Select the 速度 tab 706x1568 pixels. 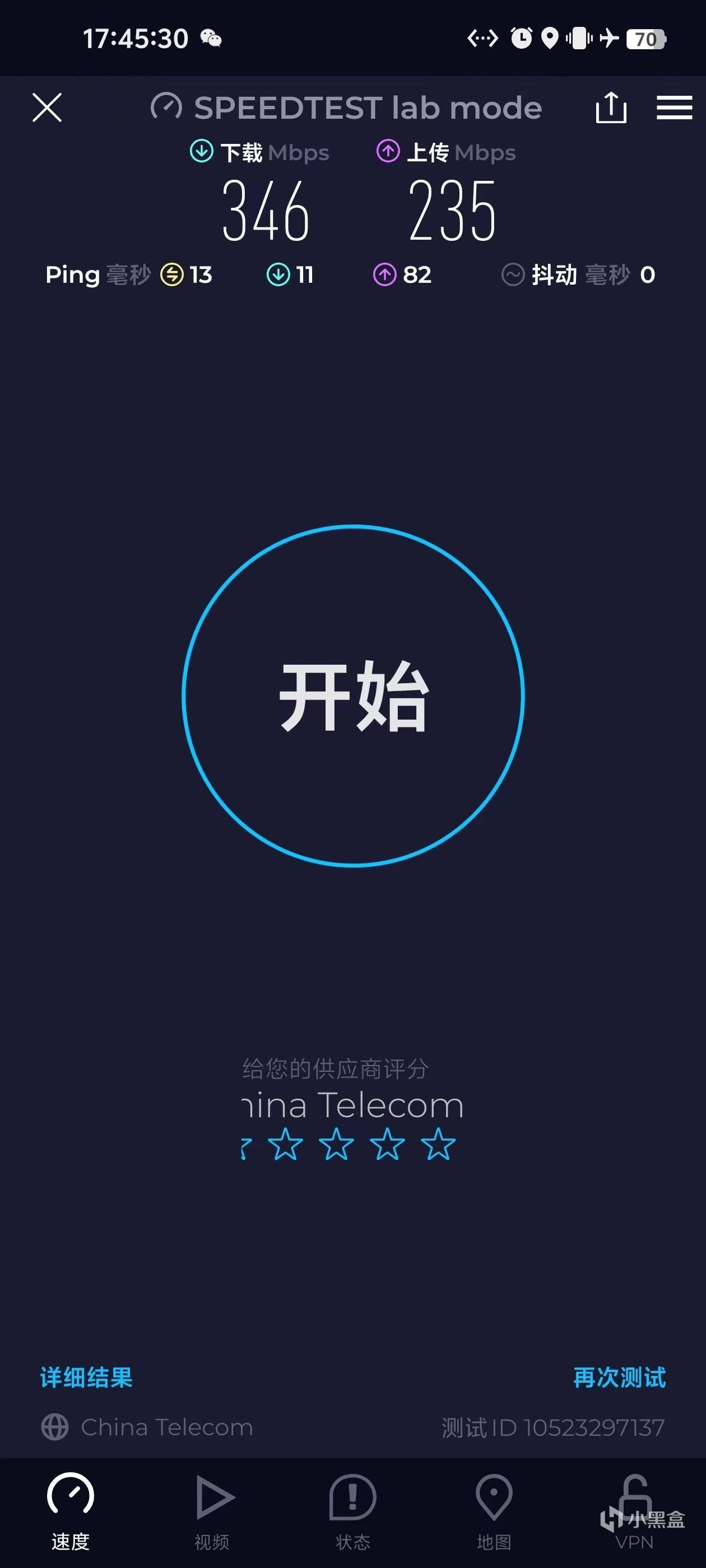(x=71, y=1511)
